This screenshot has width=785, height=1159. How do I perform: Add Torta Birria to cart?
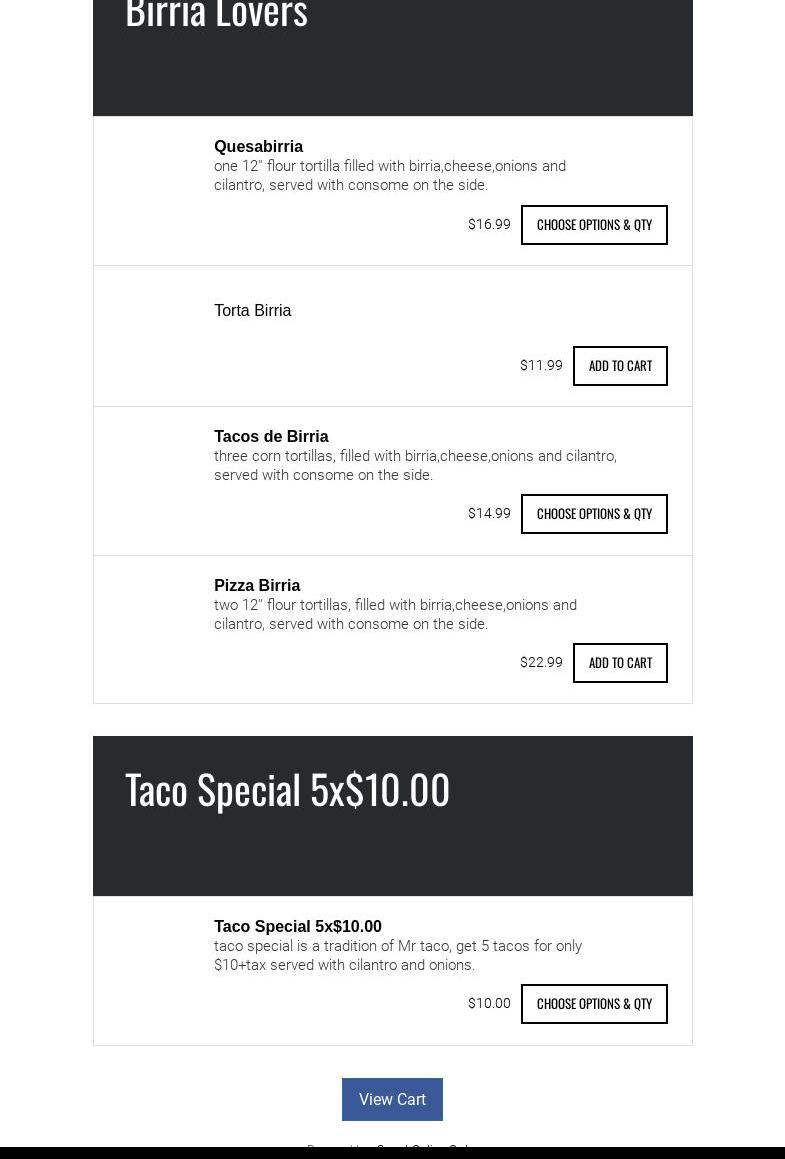(x=620, y=366)
